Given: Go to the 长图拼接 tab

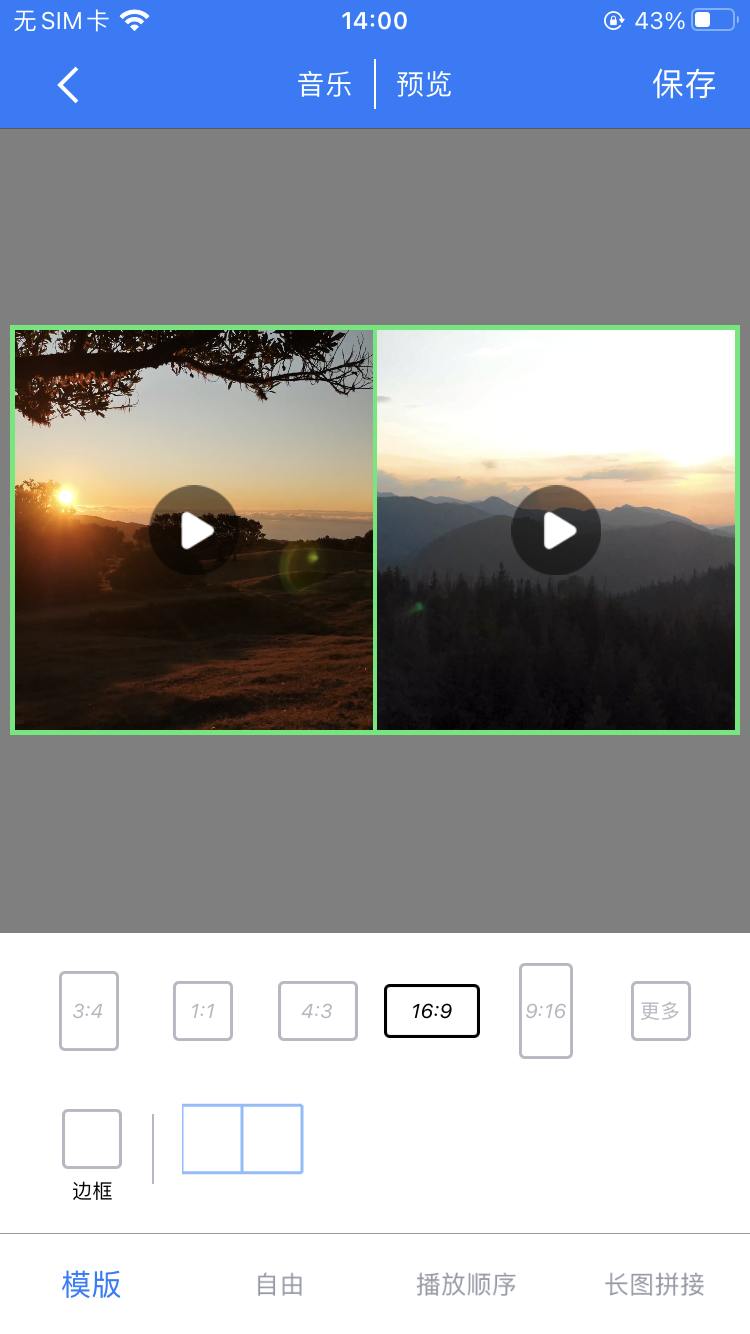Looking at the screenshot, I should (655, 1285).
